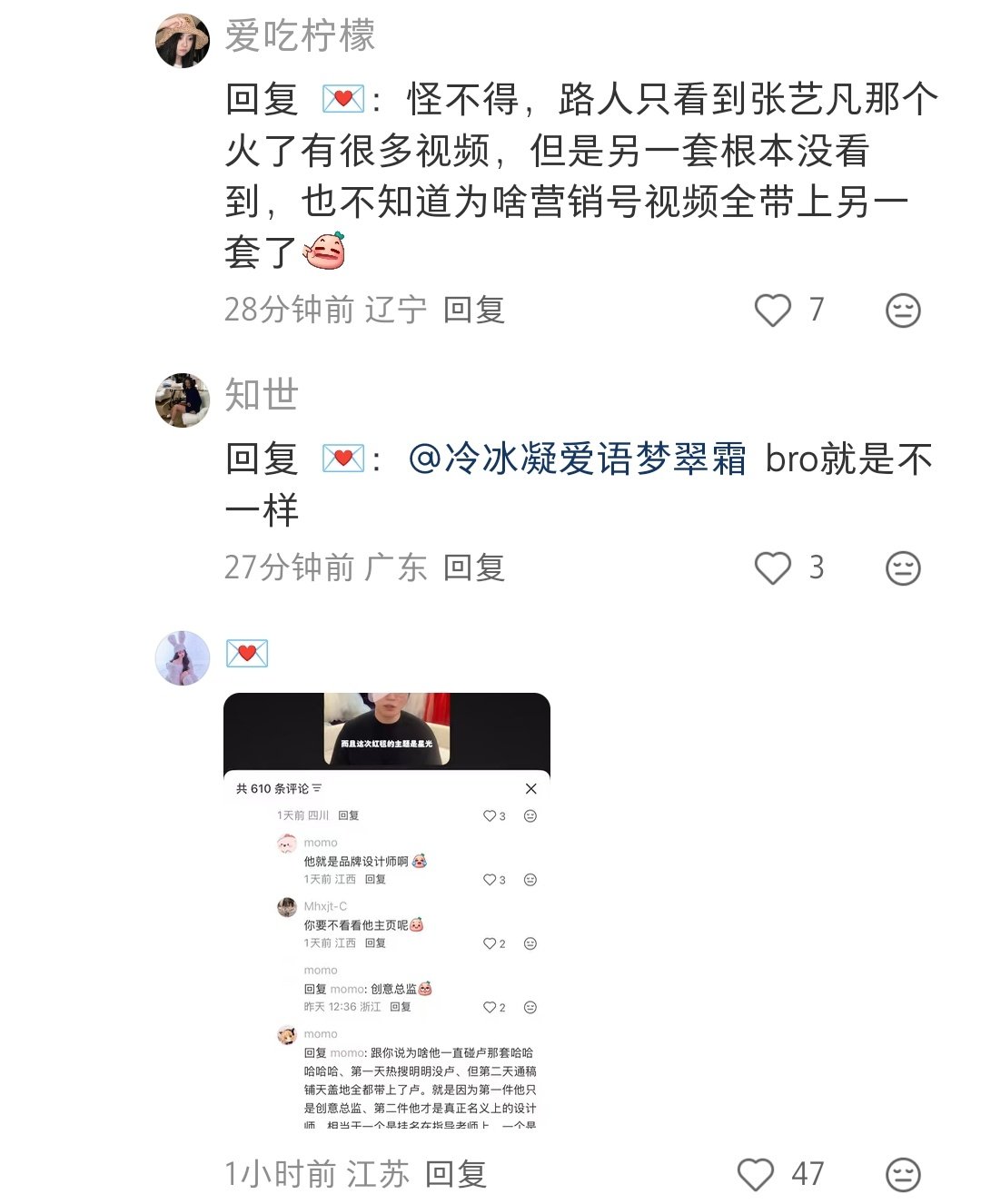981x1204 pixels.
Task: Reply to 知世's comment from 广东
Action: [473, 568]
